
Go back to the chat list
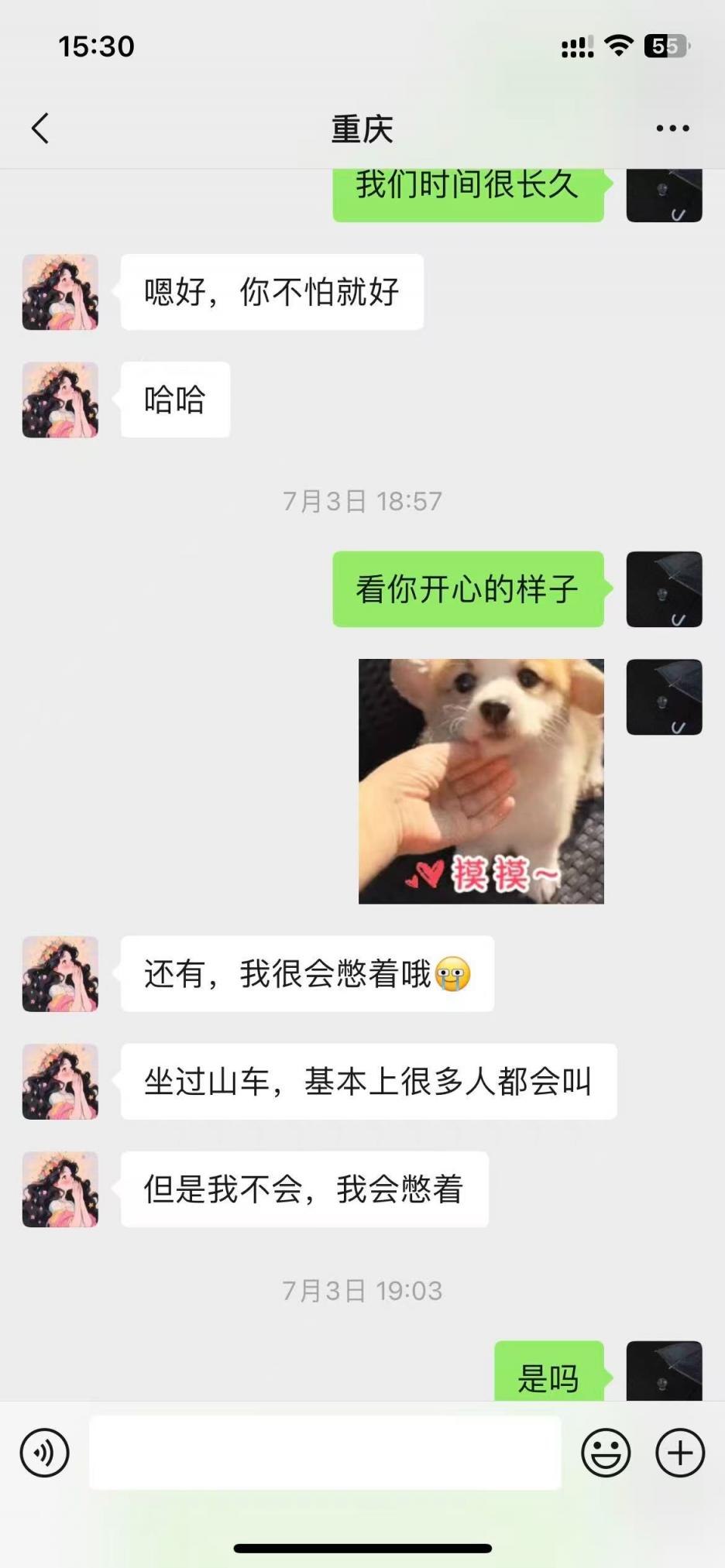tap(40, 129)
